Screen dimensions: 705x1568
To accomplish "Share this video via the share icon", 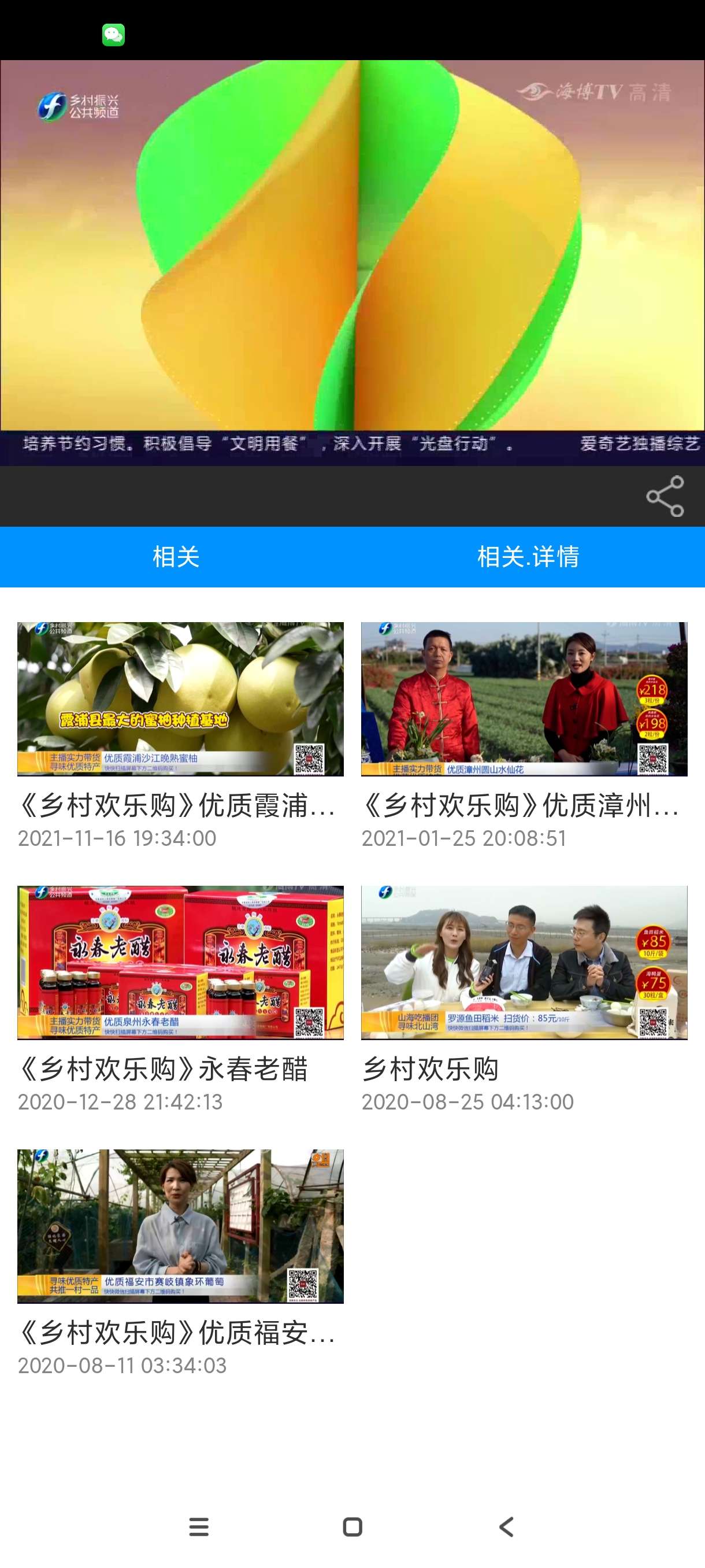I will tap(664, 496).
